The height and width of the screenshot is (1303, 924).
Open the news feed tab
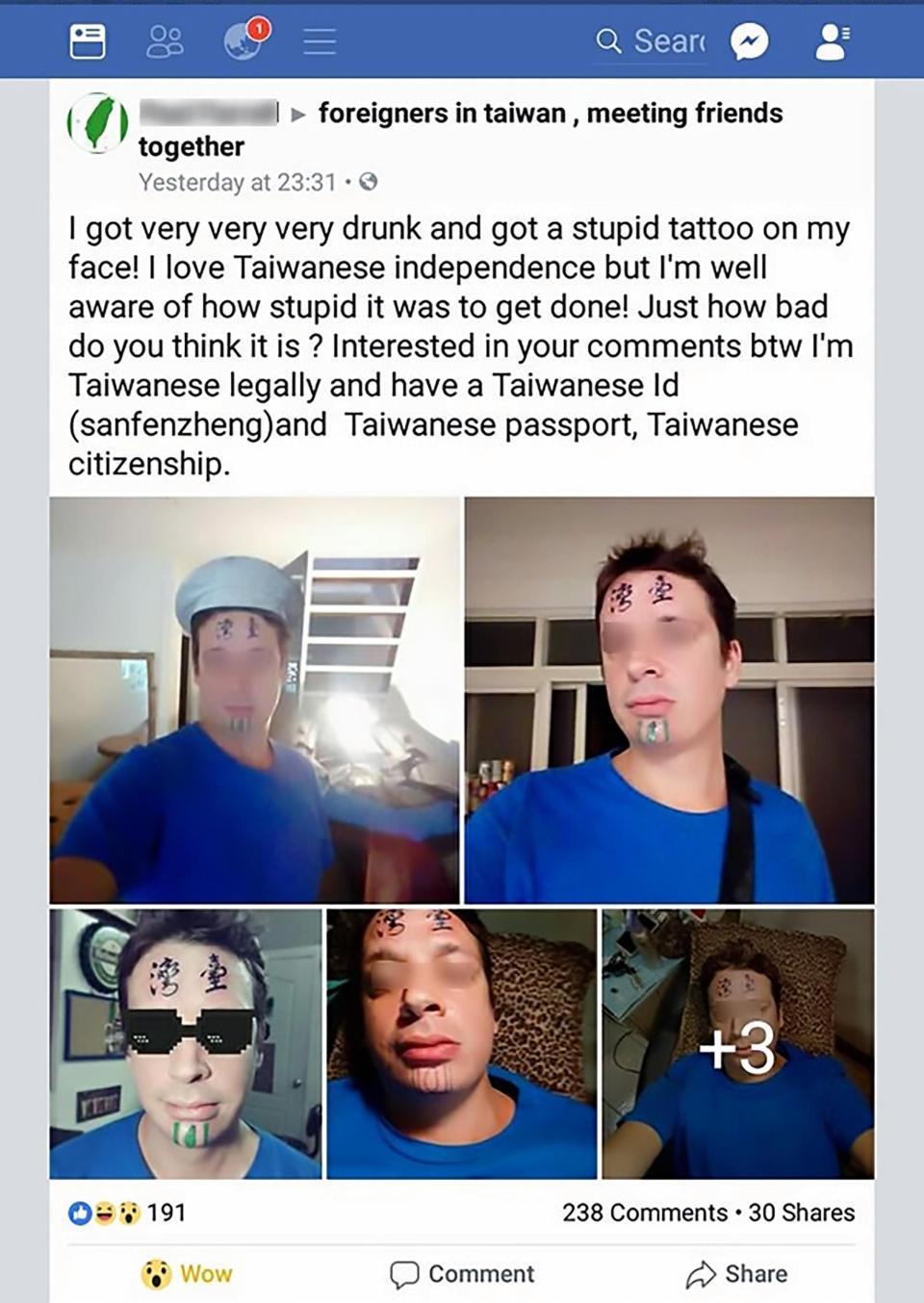pyautogui.click(x=88, y=41)
